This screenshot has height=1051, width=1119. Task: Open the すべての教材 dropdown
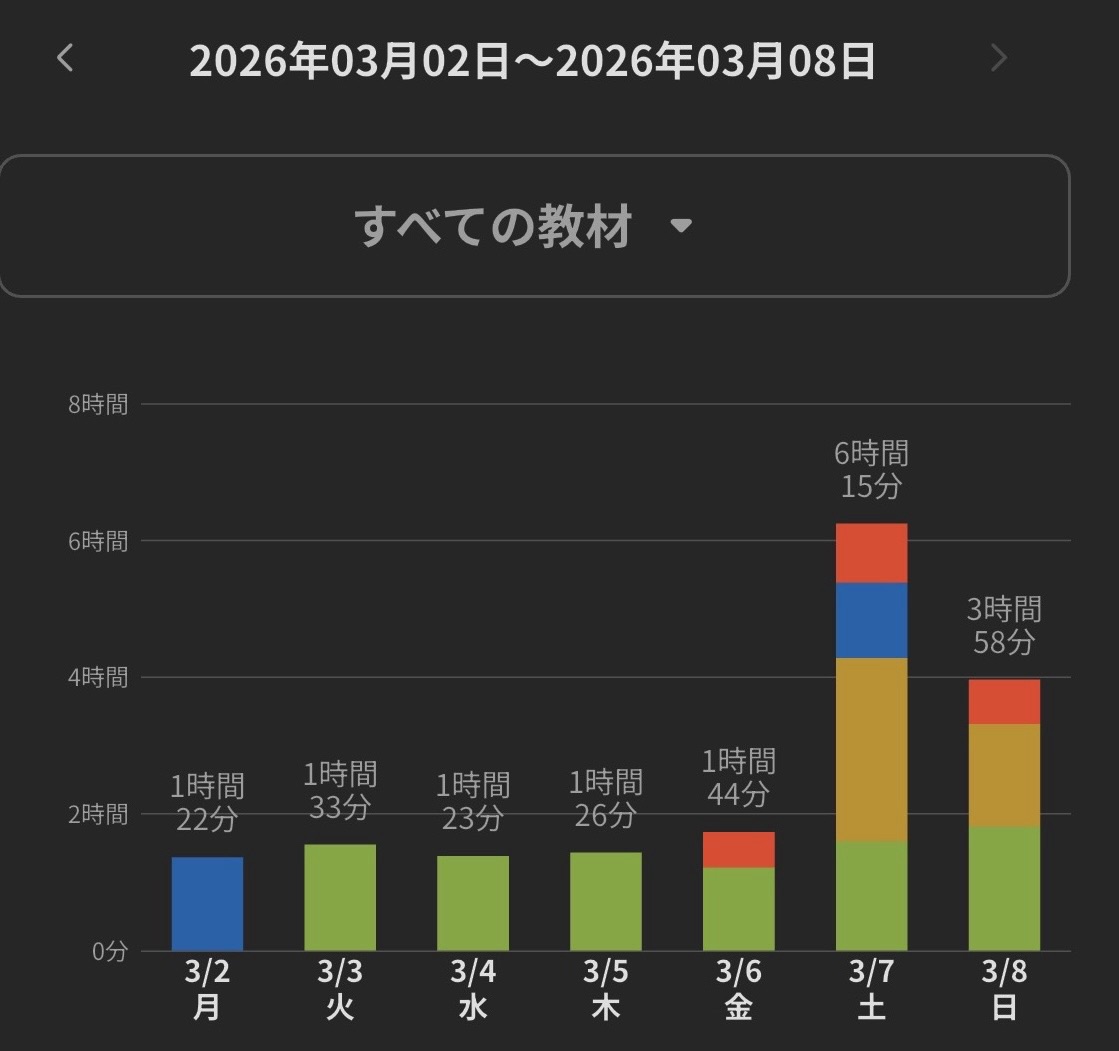(534, 226)
